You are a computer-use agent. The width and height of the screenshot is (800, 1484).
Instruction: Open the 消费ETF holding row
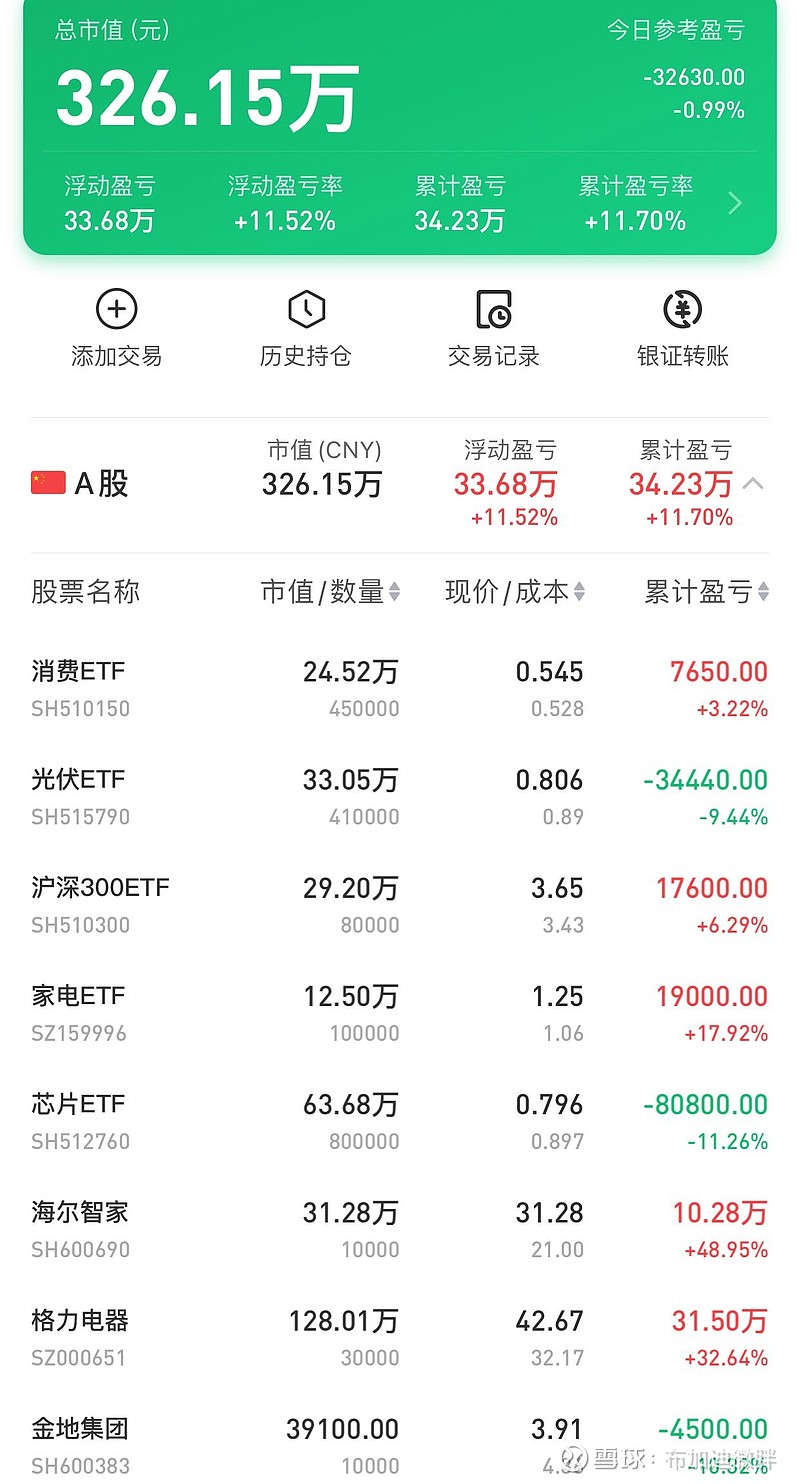[400, 688]
